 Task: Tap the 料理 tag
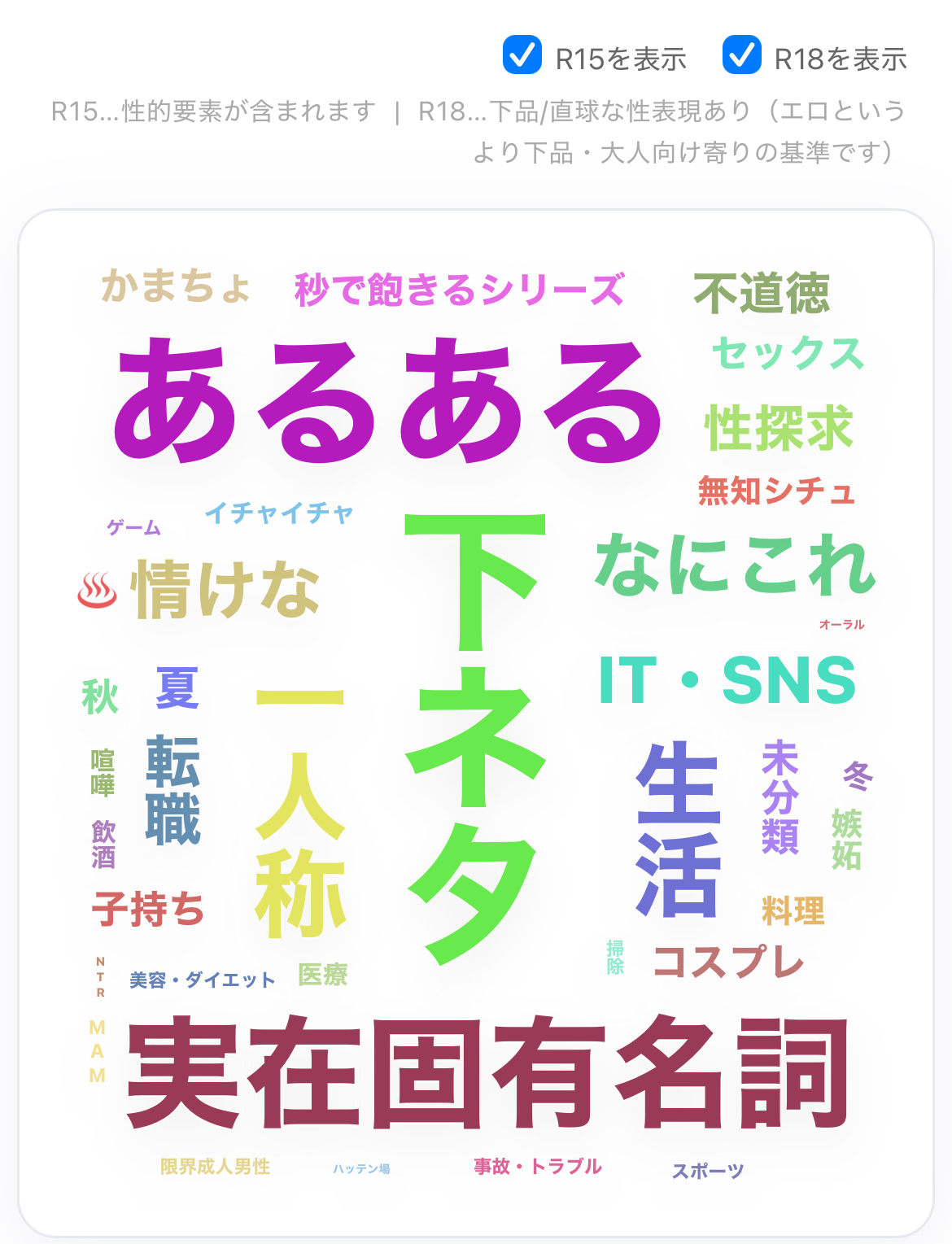[793, 910]
